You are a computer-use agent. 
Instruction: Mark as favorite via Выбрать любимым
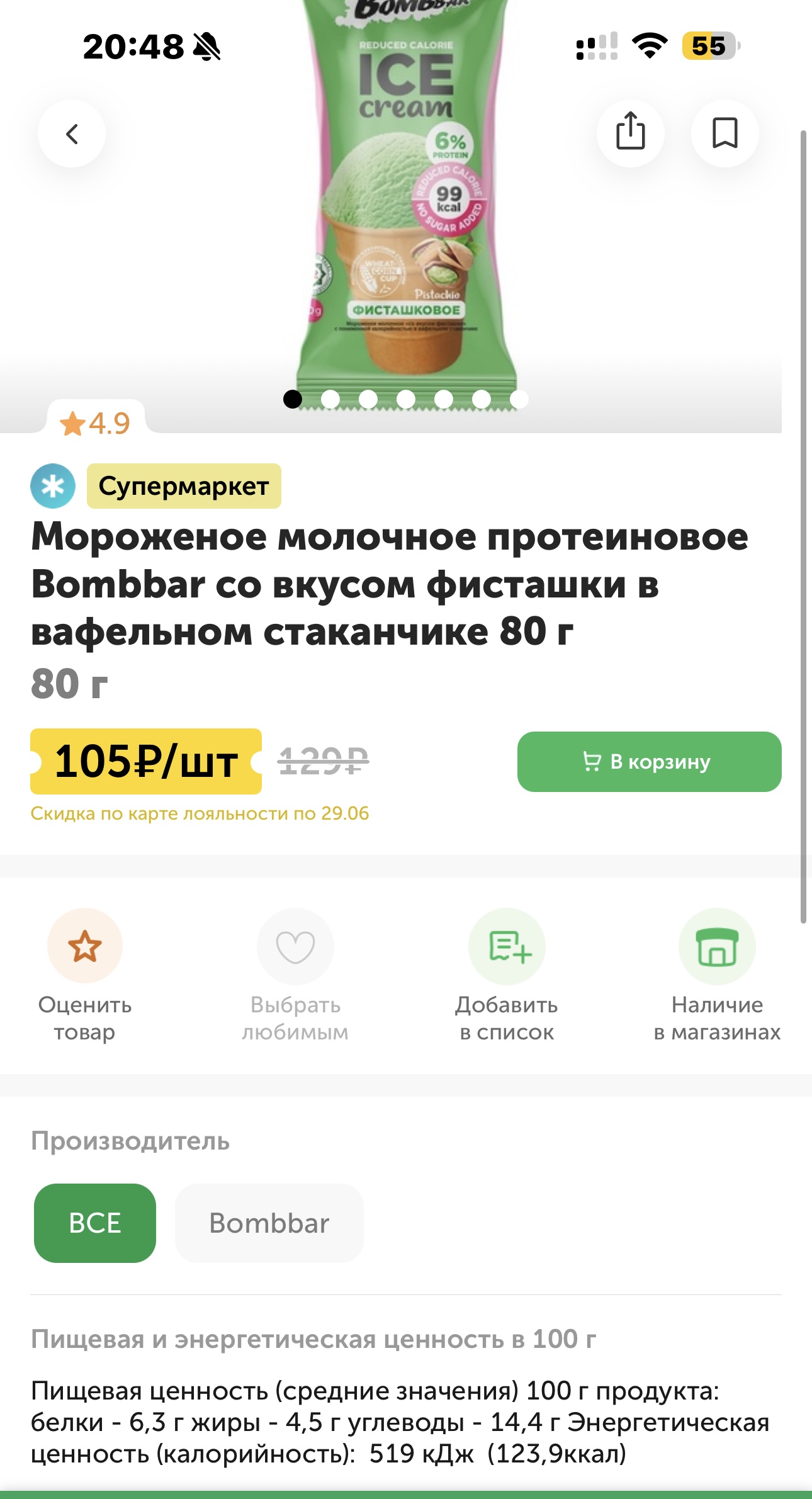(295, 976)
